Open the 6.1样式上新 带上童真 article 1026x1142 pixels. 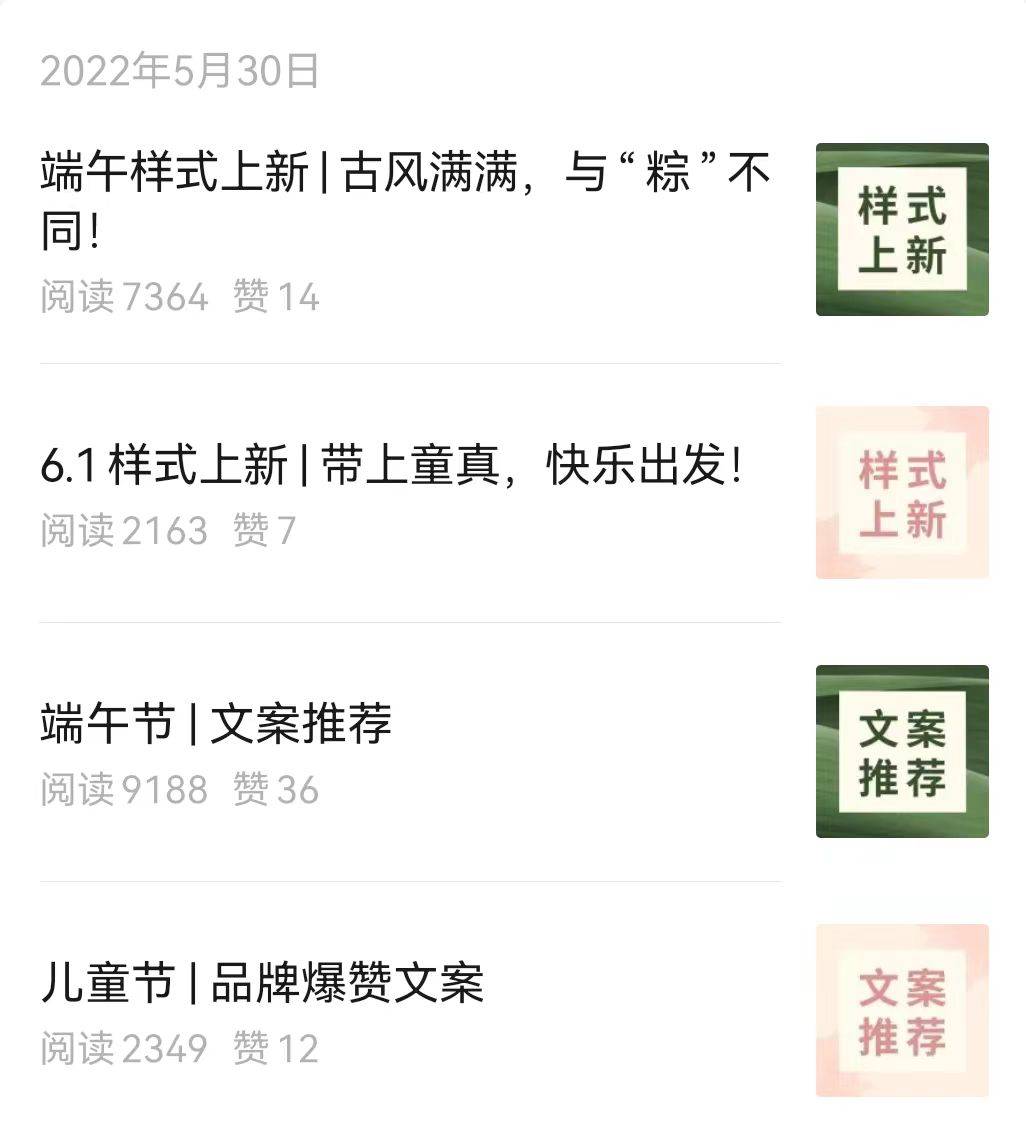click(x=392, y=468)
